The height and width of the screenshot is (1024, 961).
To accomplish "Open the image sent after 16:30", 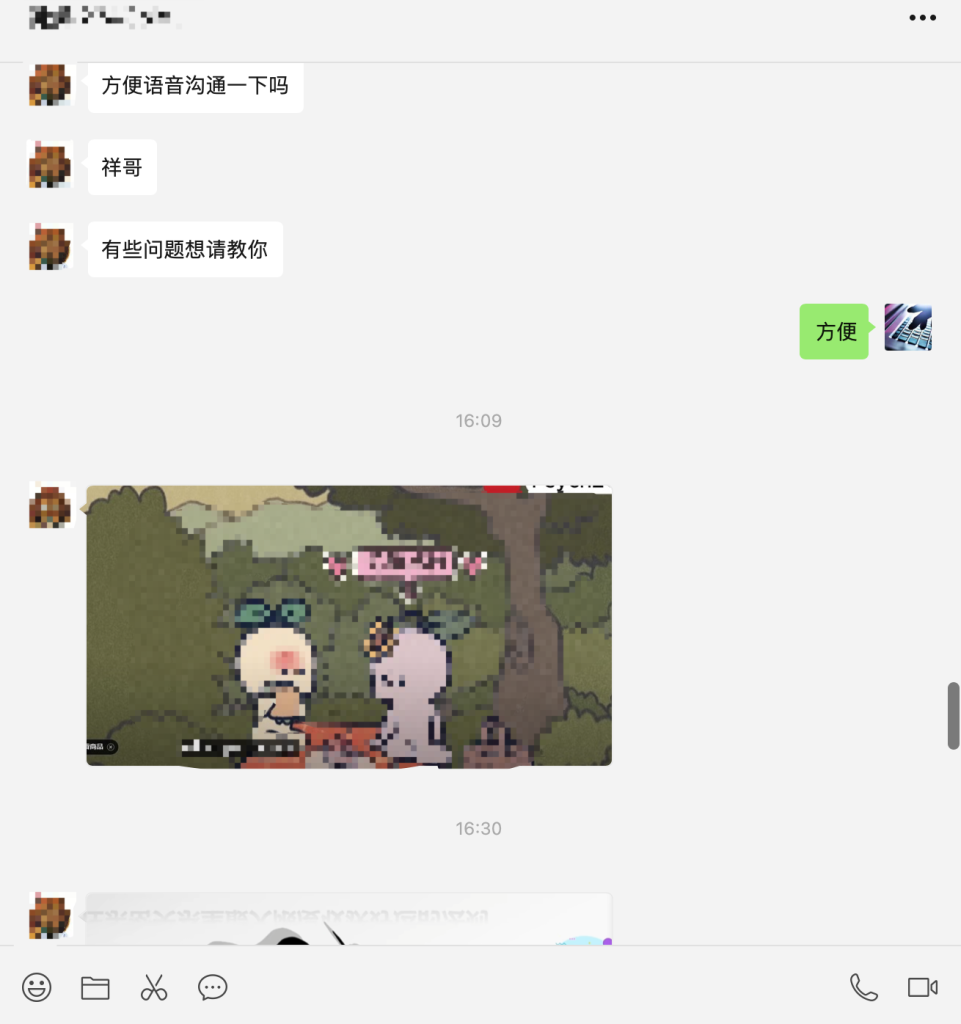I will click(x=349, y=920).
